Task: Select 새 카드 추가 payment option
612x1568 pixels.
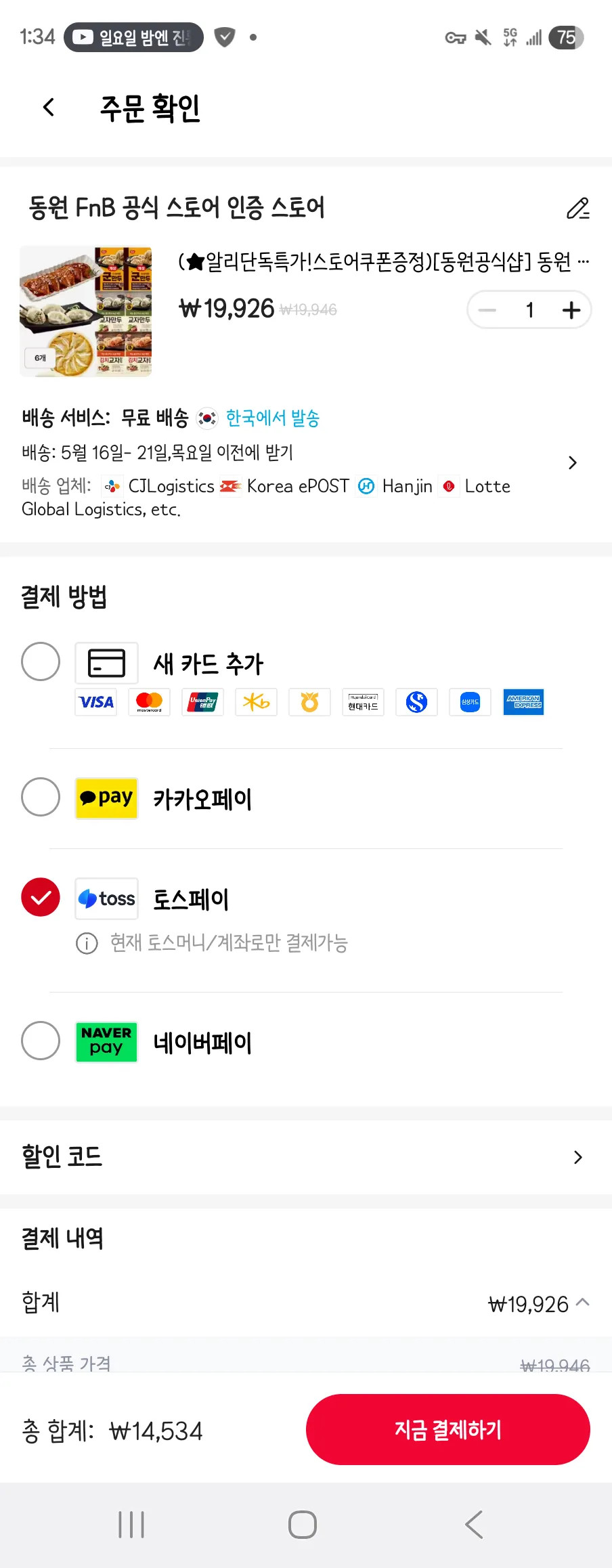Action: pyautogui.click(x=41, y=661)
